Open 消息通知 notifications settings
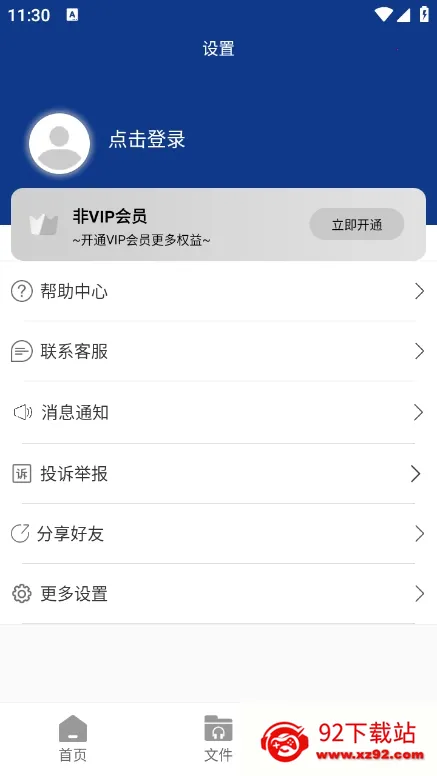The width and height of the screenshot is (437, 776). coord(218,412)
